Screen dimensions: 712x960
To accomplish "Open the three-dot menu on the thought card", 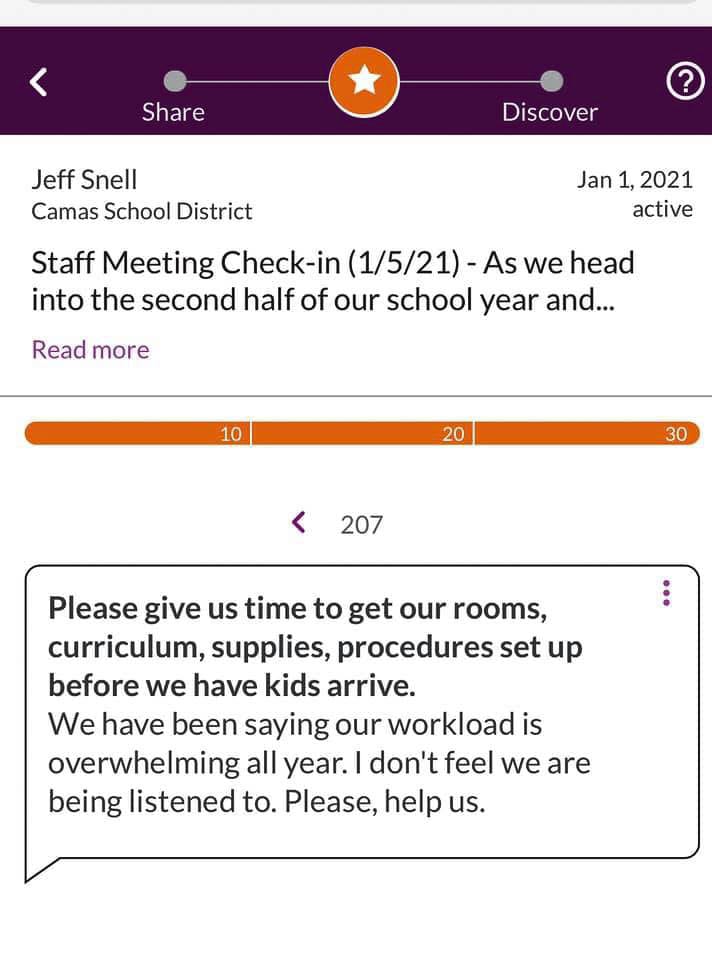I will [667, 593].
